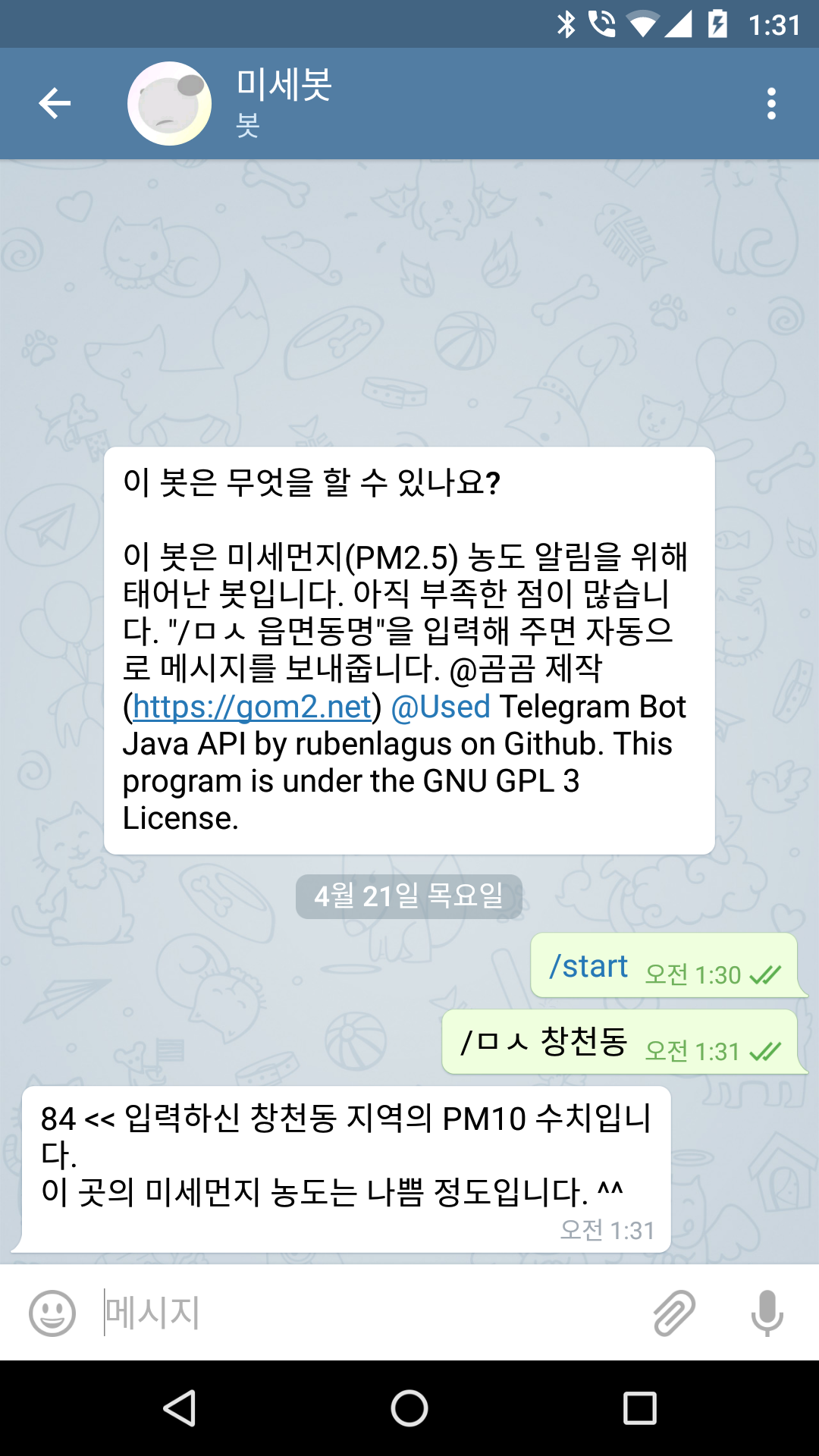Record a voice message with the microphone

767,1313
